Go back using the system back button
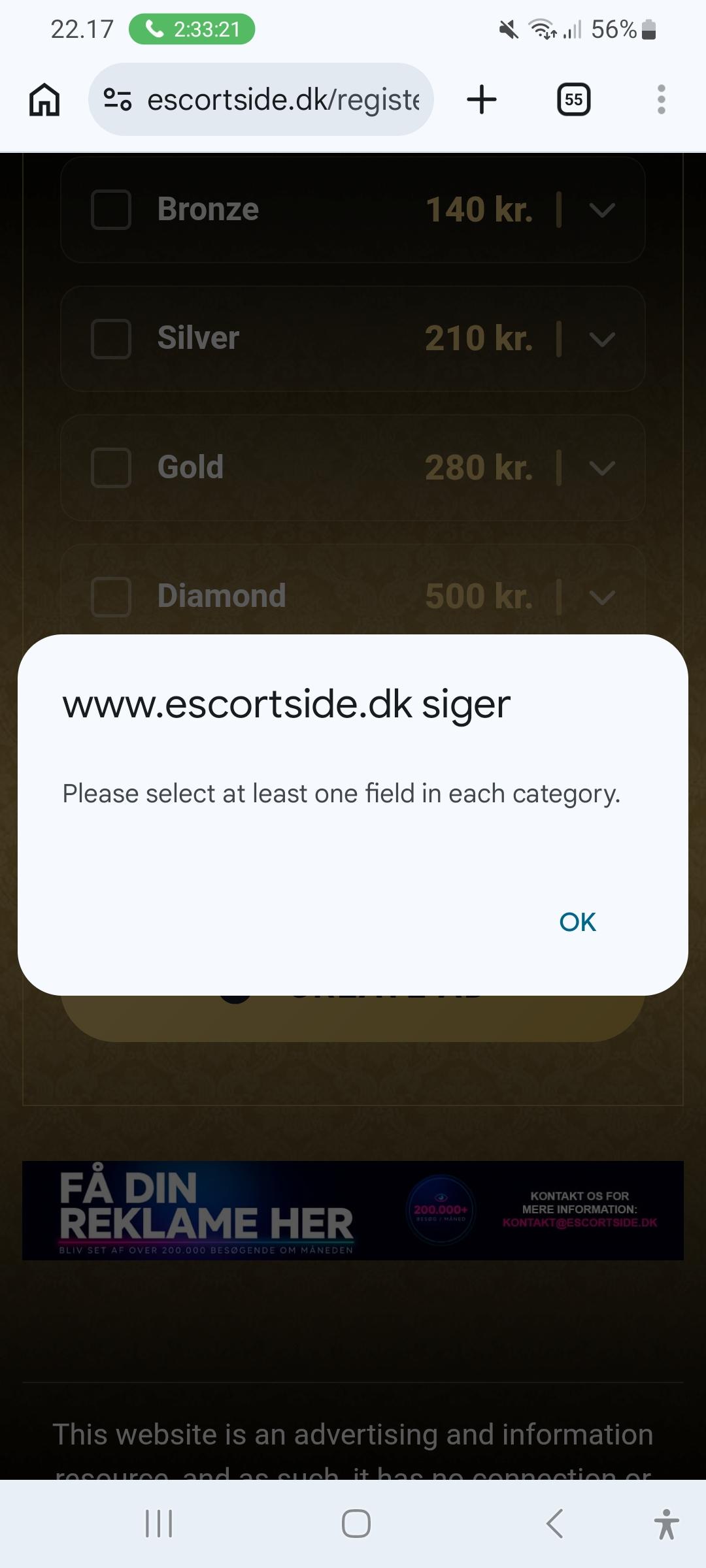This screenshot has width=706, height=1568. (x=554, y=1524)
